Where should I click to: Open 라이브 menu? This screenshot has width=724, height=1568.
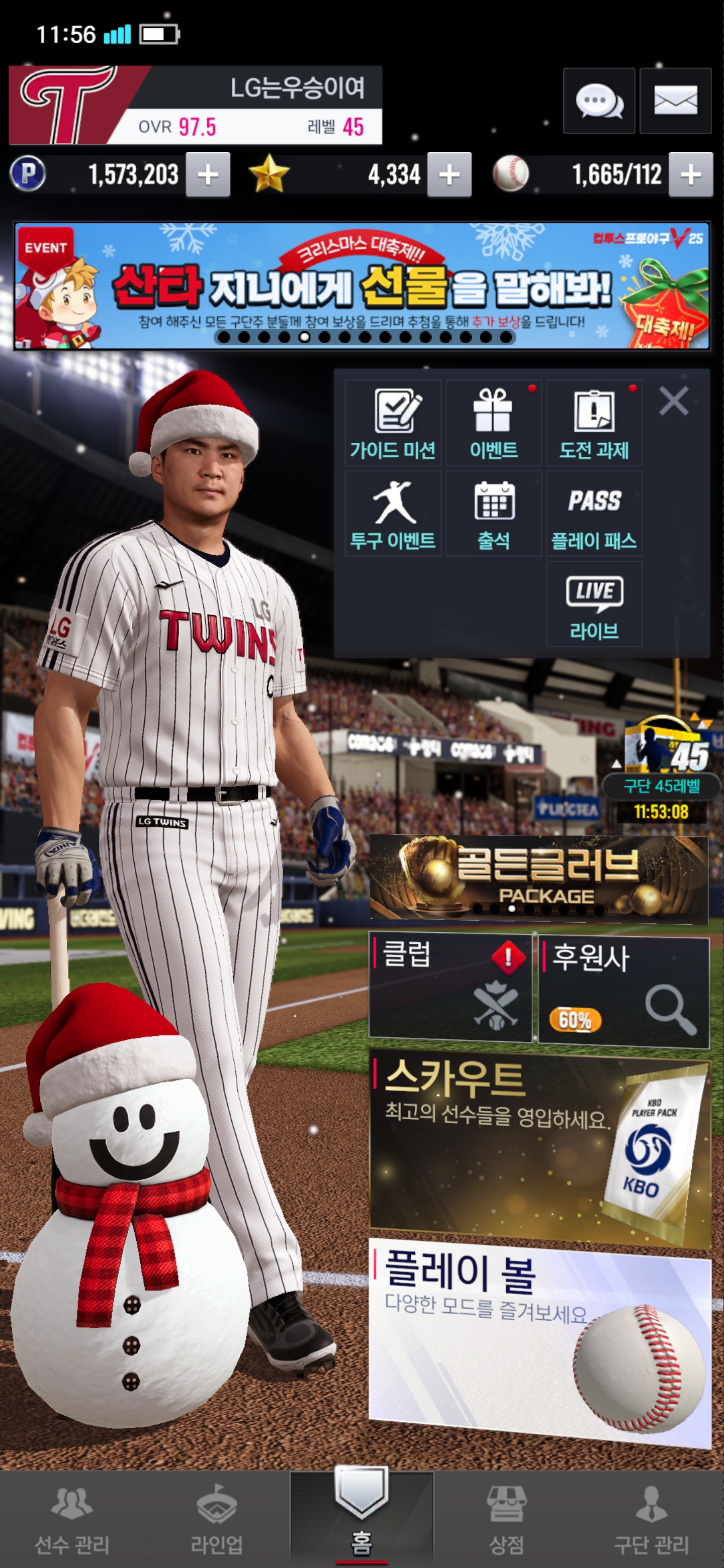coord(594,604)
